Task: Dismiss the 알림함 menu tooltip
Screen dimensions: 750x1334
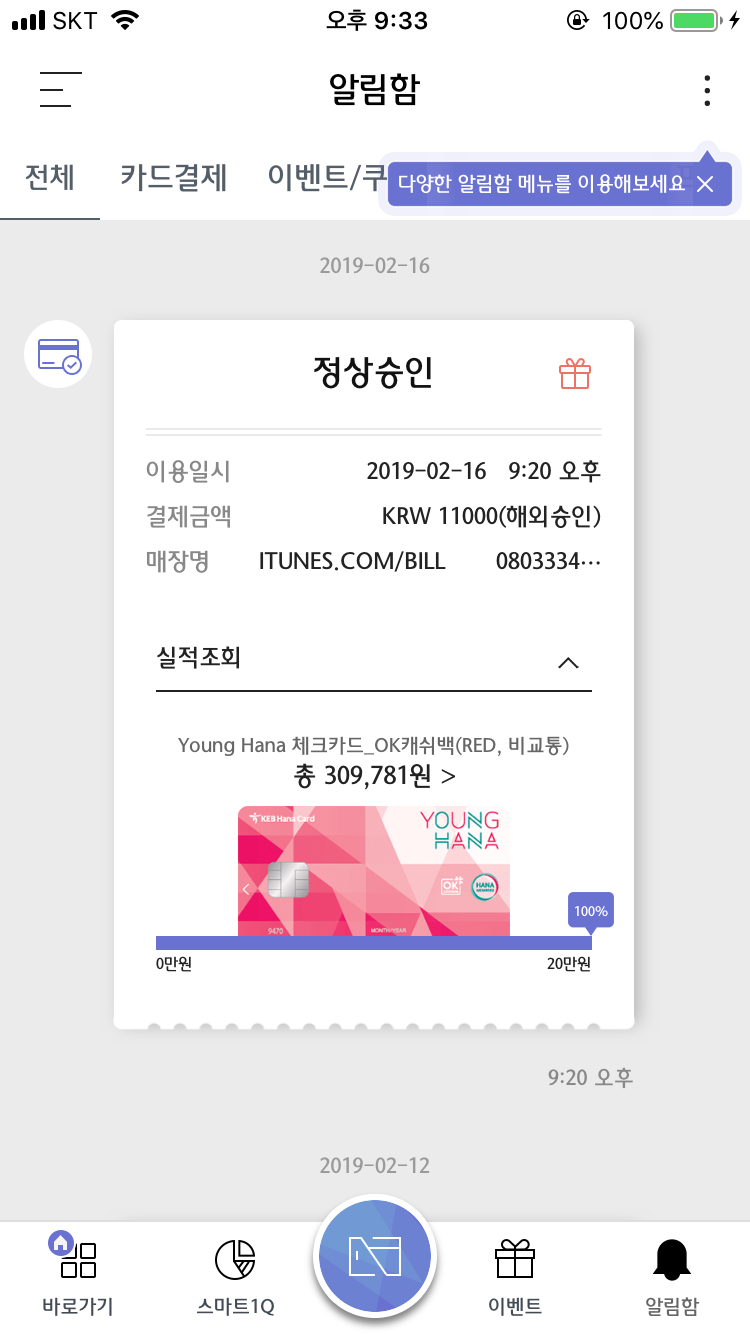Action: tap(706, 184)
